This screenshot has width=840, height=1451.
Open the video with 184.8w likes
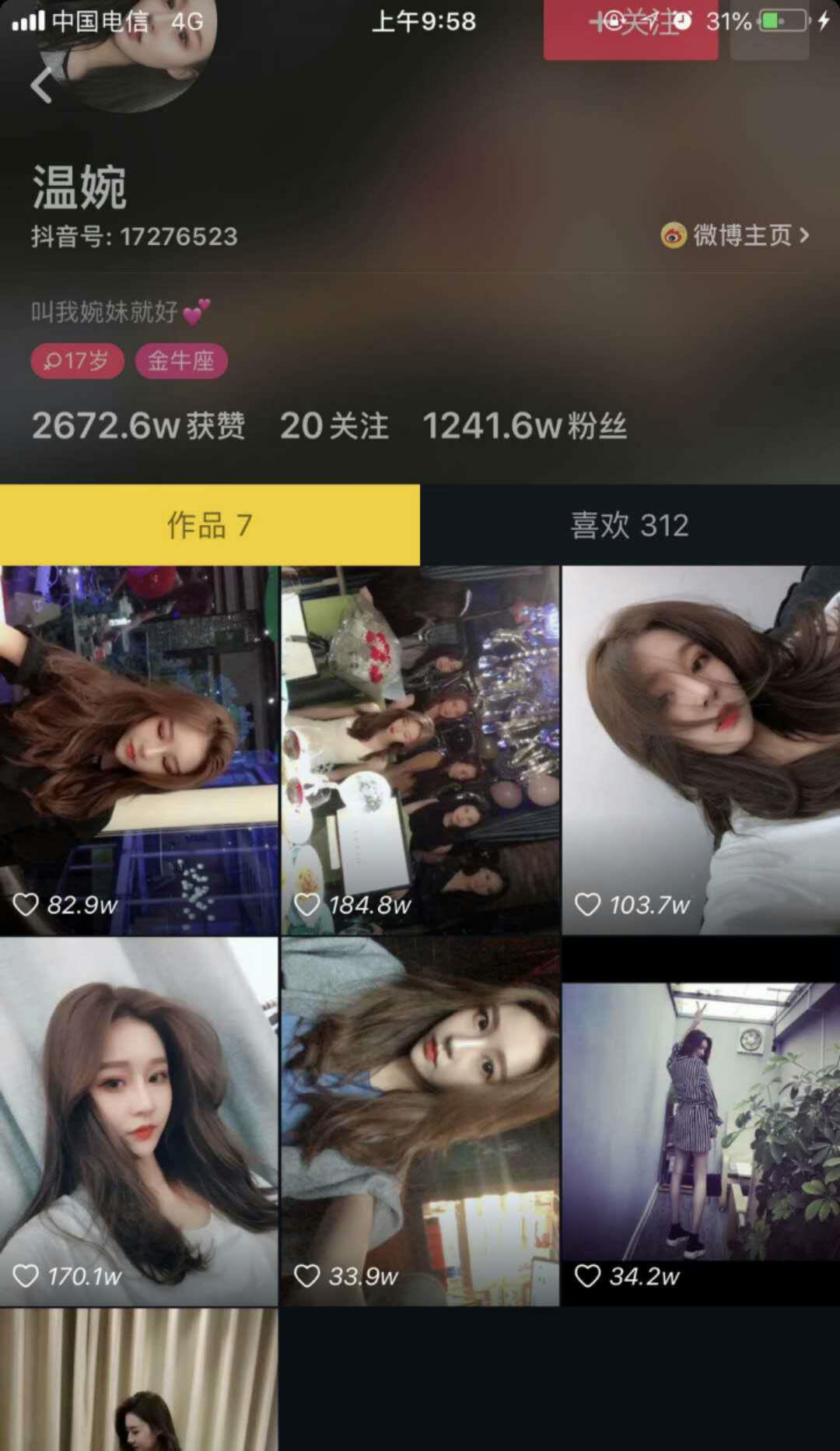[x=420, y=751]
